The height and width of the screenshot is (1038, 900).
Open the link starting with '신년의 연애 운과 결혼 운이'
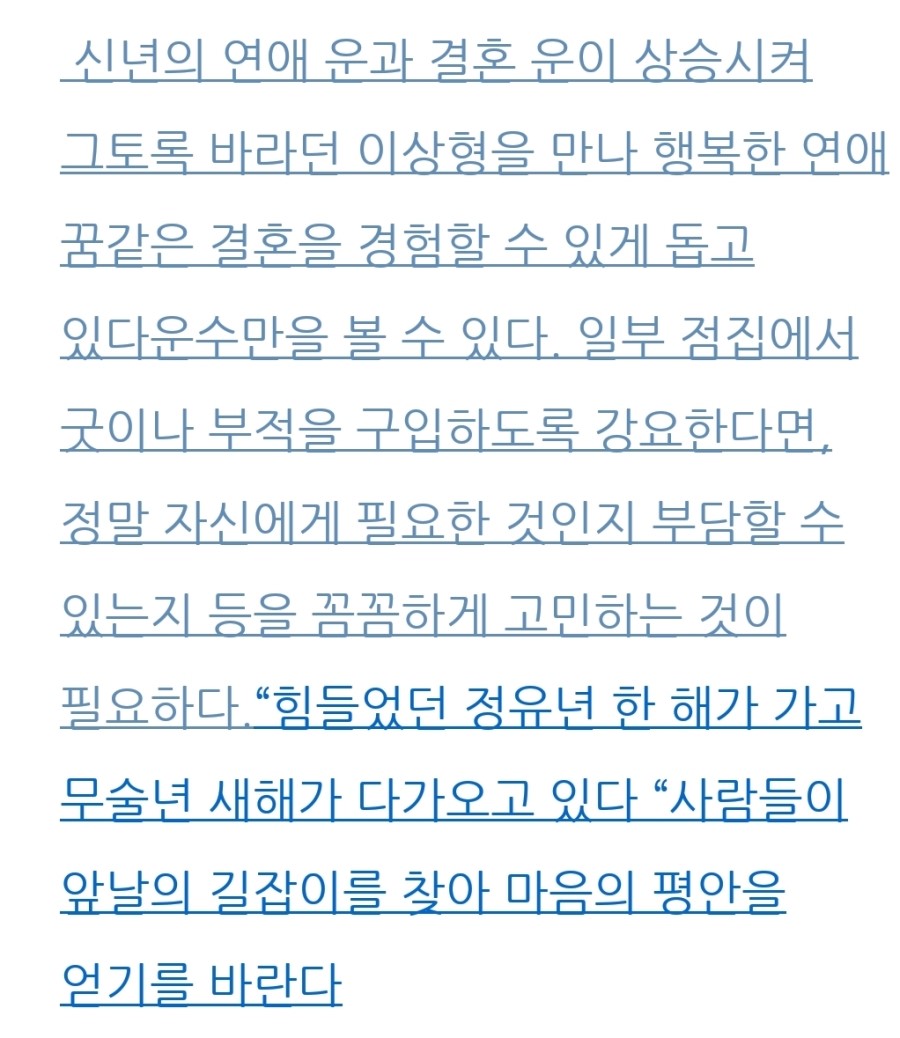point(435,64)
